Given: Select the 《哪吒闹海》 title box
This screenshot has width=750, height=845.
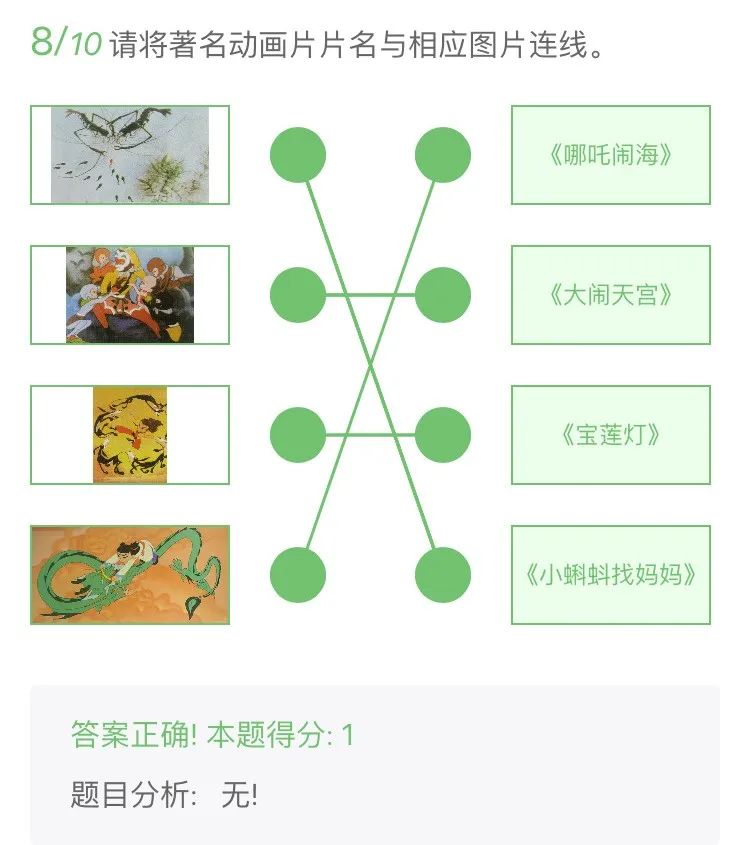Looking at the screenshot, I should (610, 155).
